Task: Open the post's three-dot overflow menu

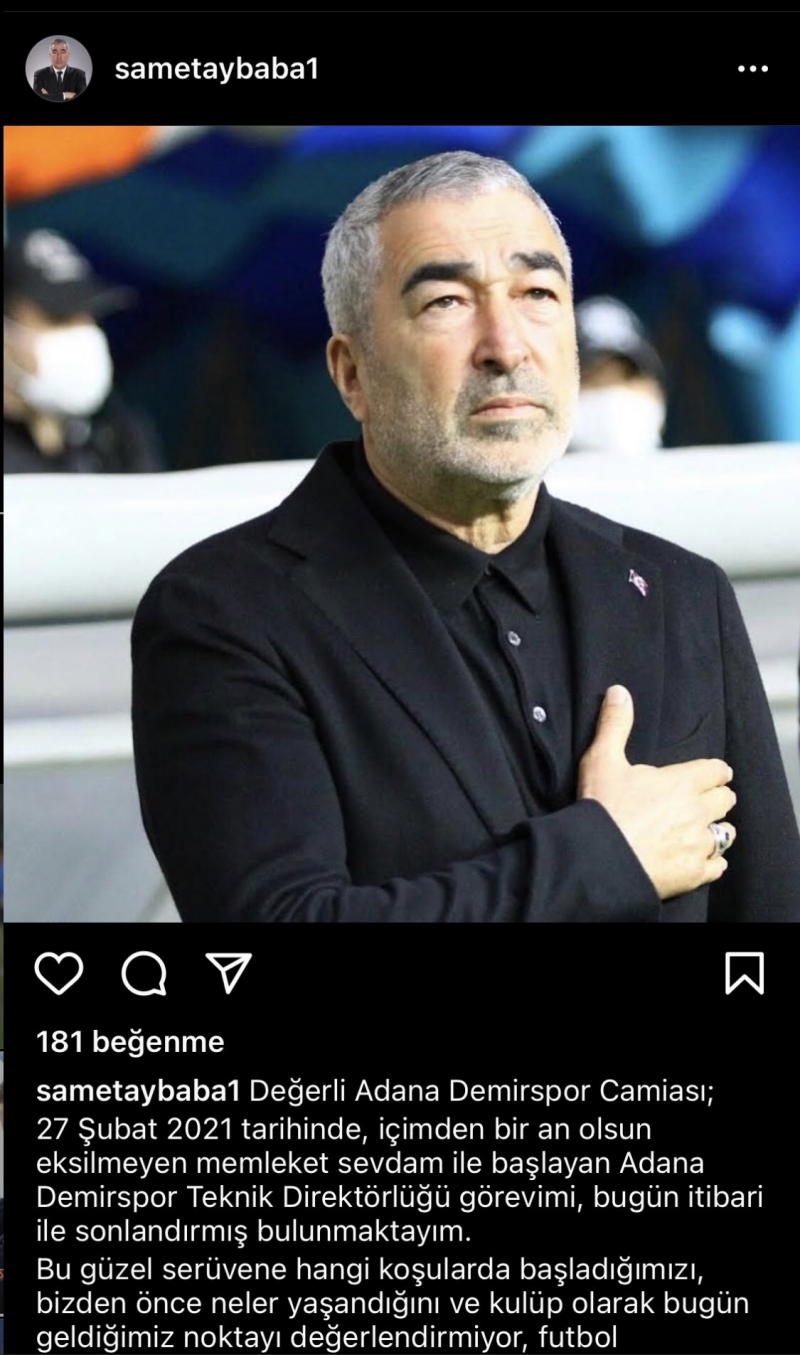Action: click(752, 69)
